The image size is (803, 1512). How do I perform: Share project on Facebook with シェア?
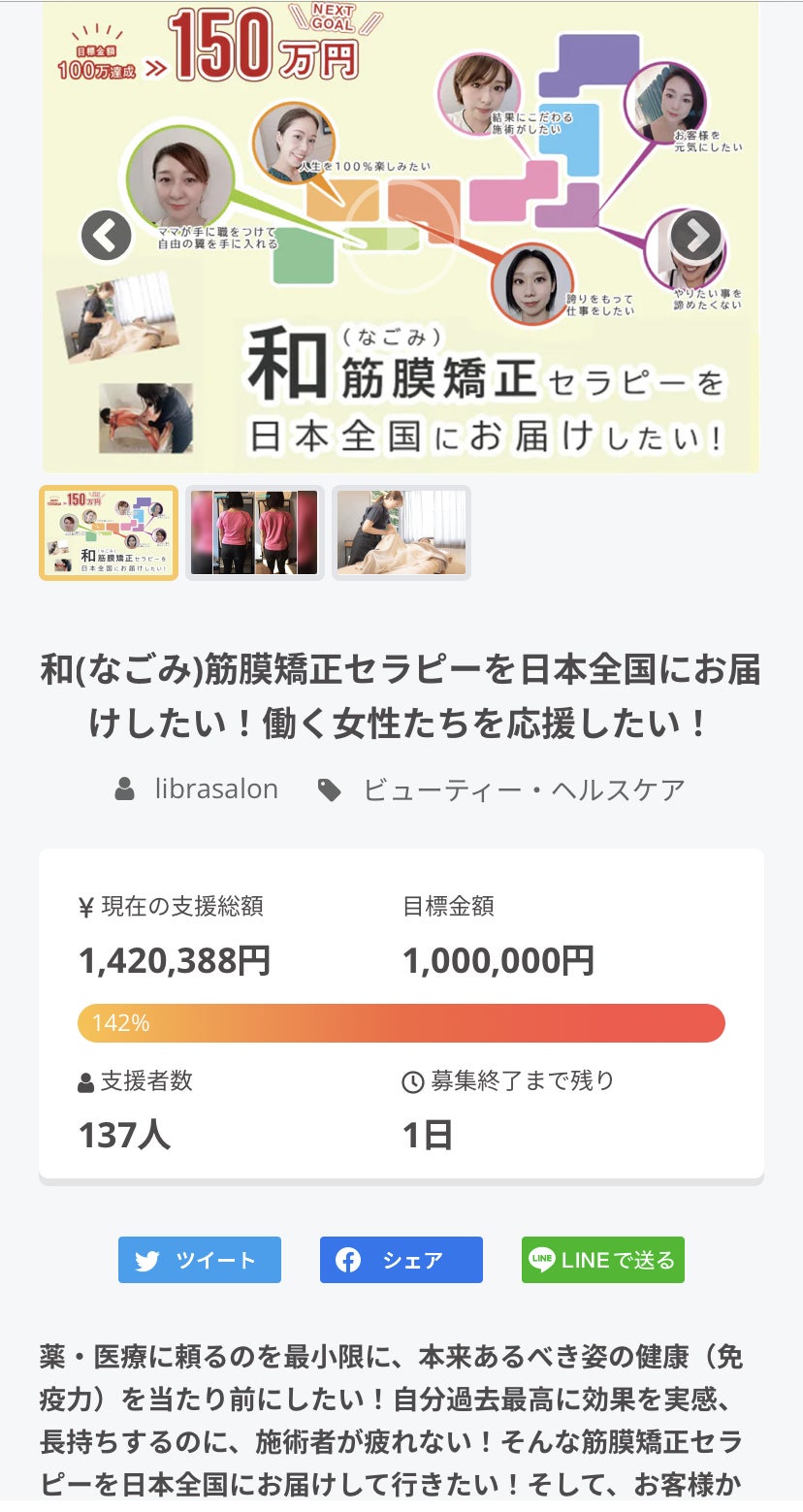click(x=401, y=1260)
